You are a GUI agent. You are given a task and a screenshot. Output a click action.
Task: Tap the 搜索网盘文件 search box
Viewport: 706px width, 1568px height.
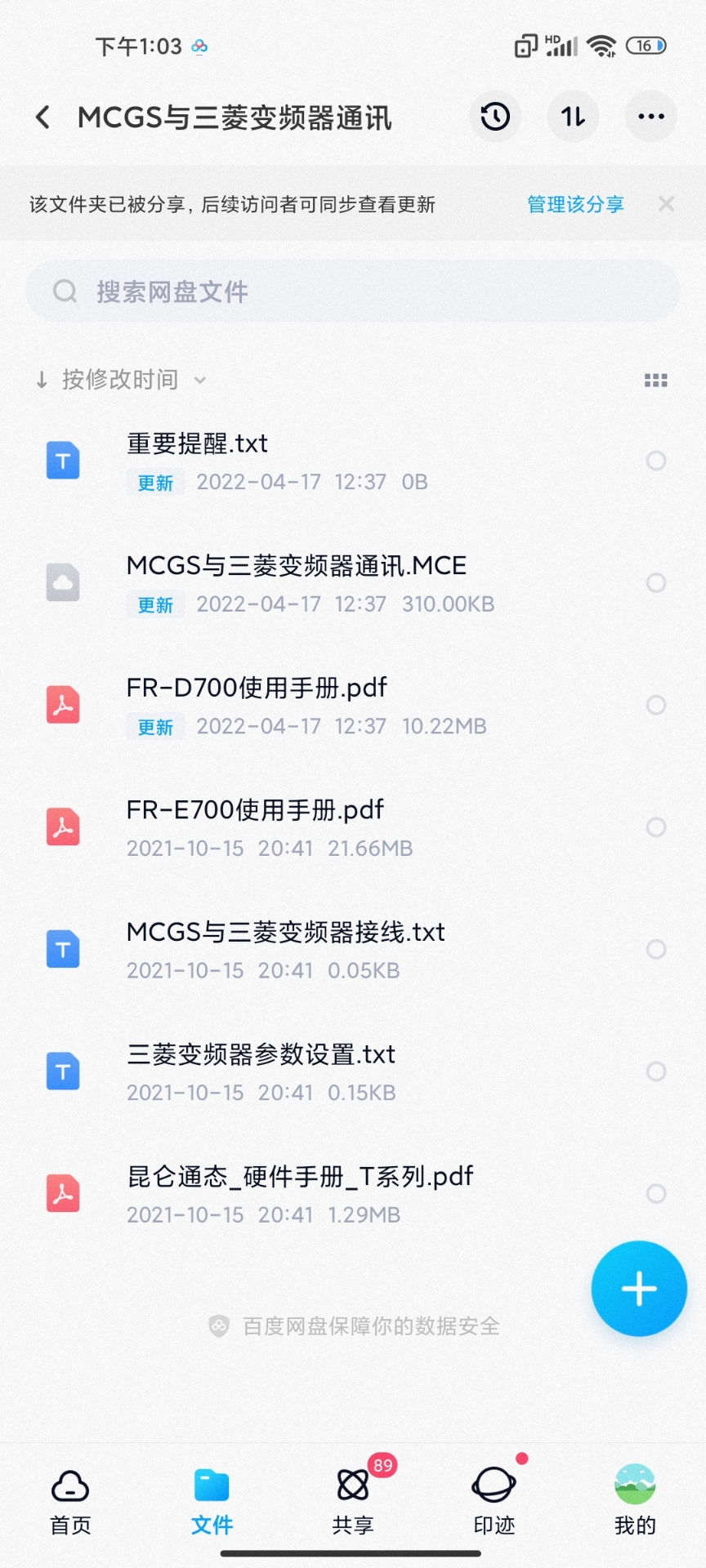point(353,292)
